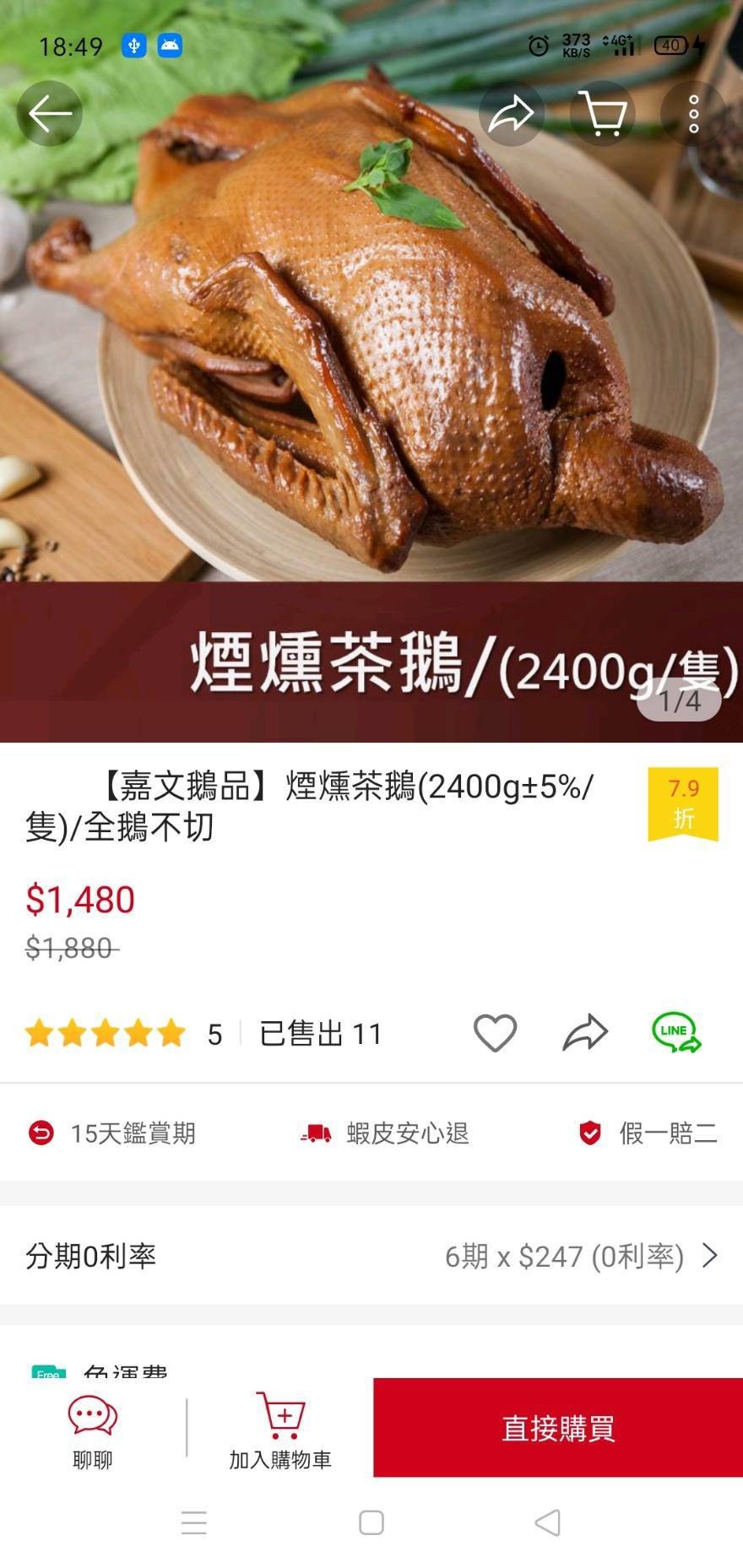
Task: Like this product with the heart
Action: [495, 1033]
